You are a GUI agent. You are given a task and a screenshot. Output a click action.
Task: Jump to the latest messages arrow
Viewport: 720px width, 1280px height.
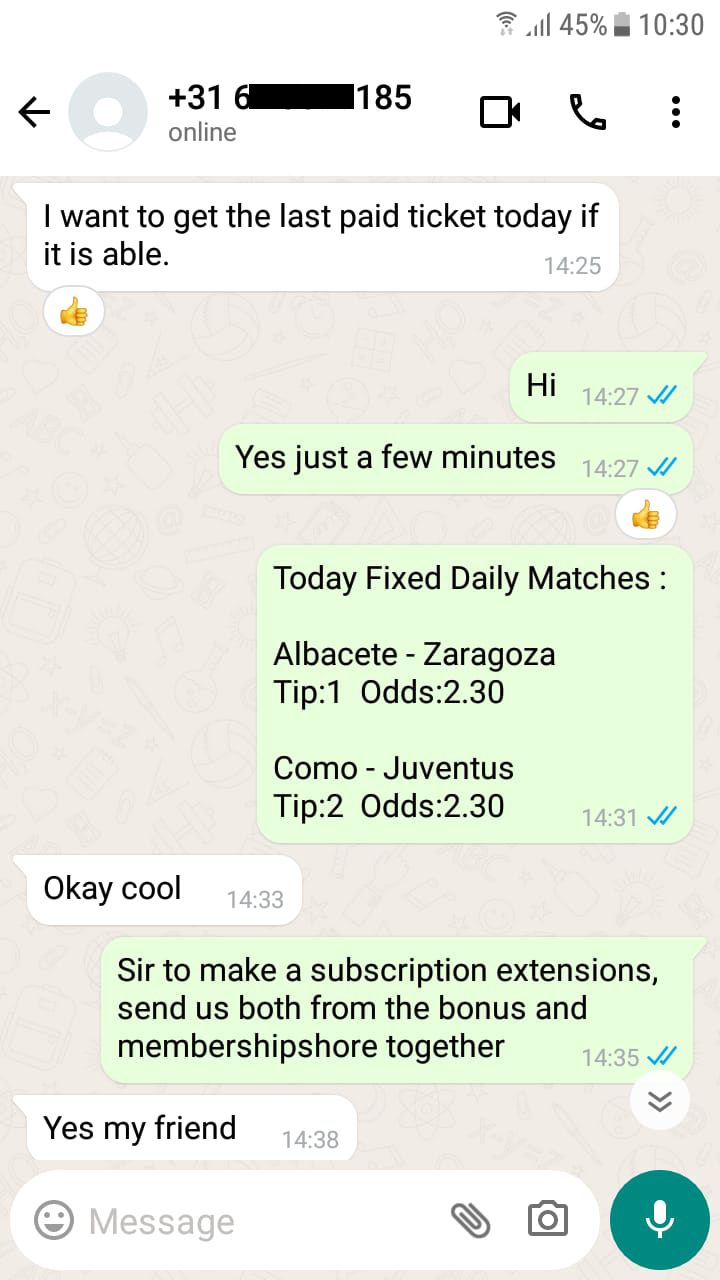point(660,1100)
